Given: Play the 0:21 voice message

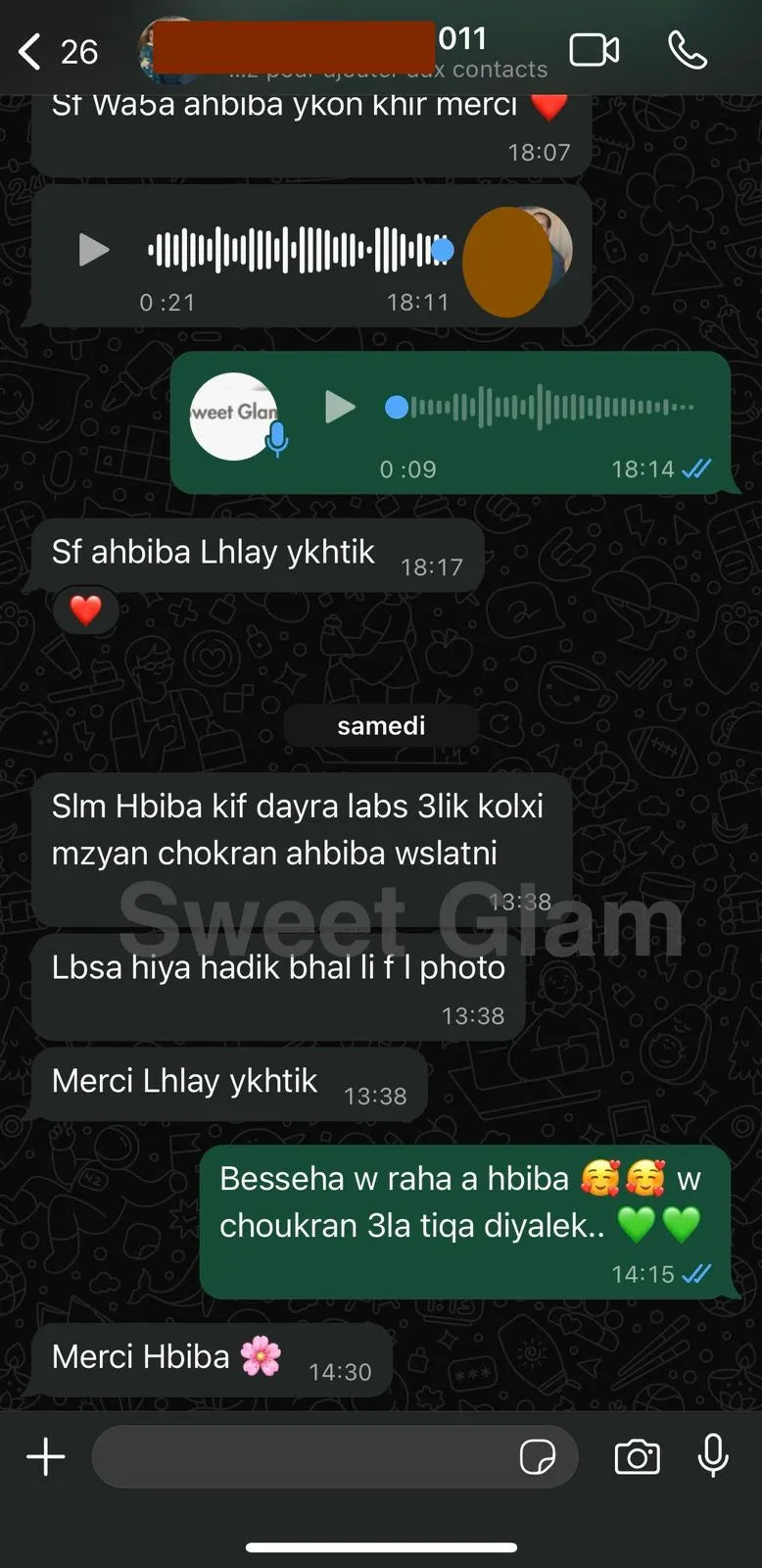Looking at the screenshot, I should 93,249.
